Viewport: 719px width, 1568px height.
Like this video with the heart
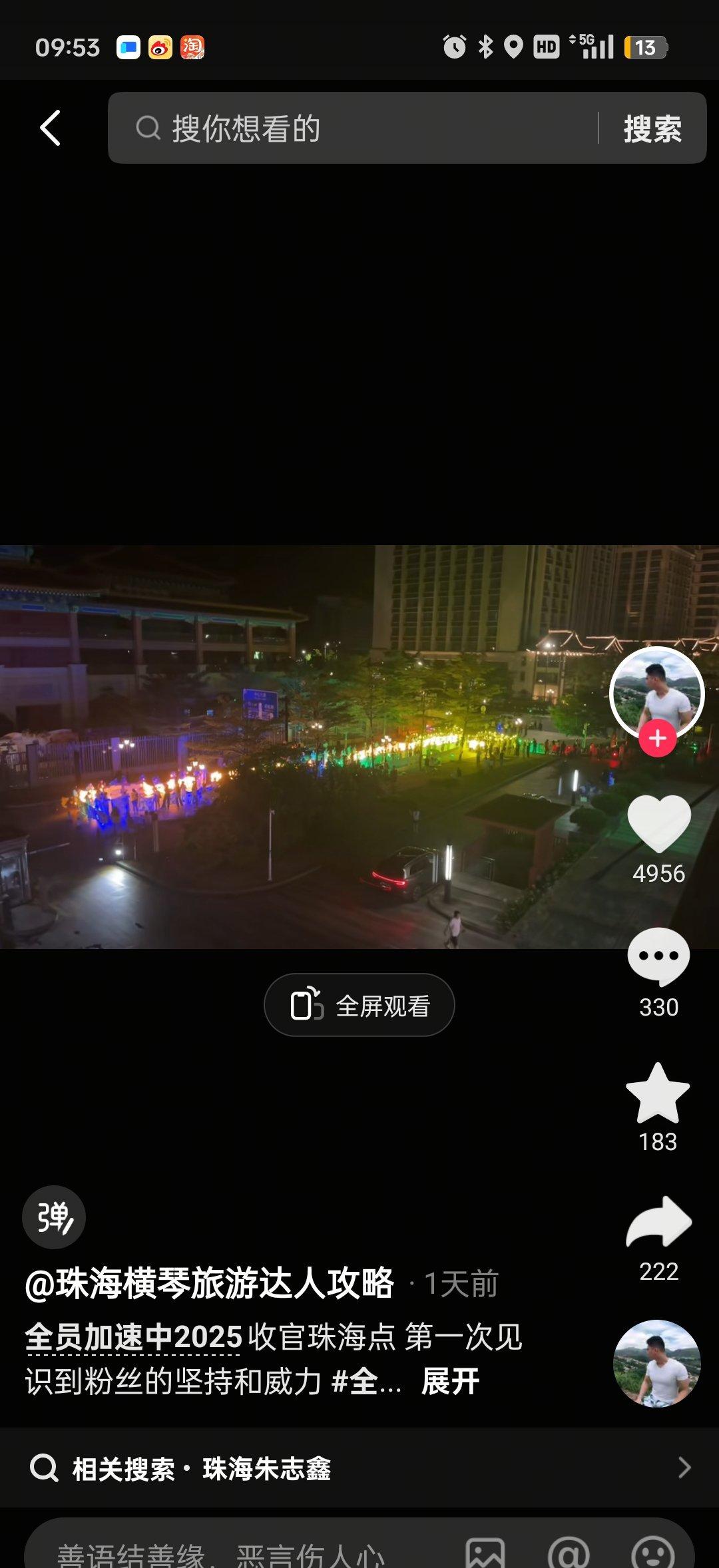(x=658, y=823)
